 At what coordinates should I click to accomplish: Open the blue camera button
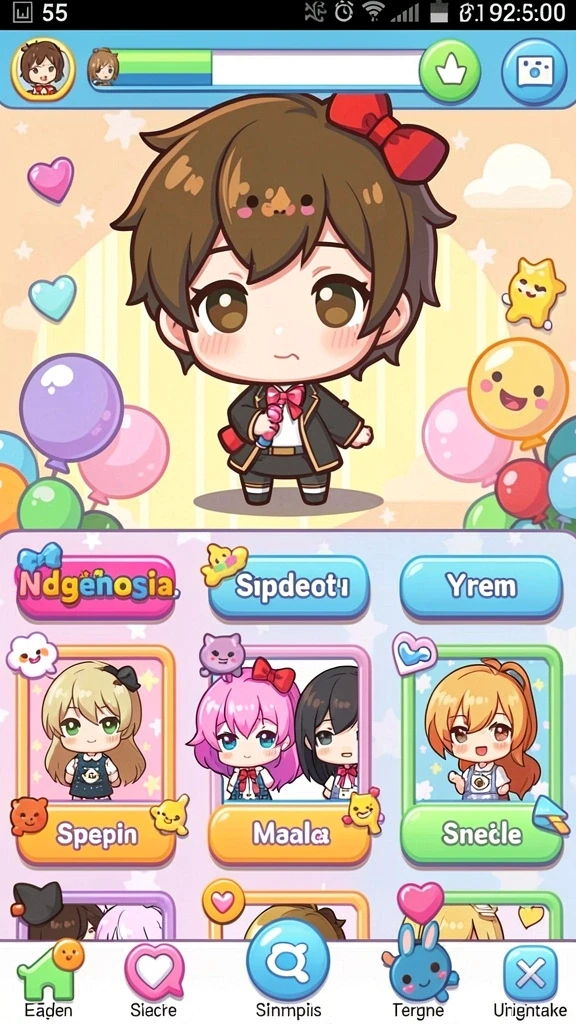click(534, 71)
